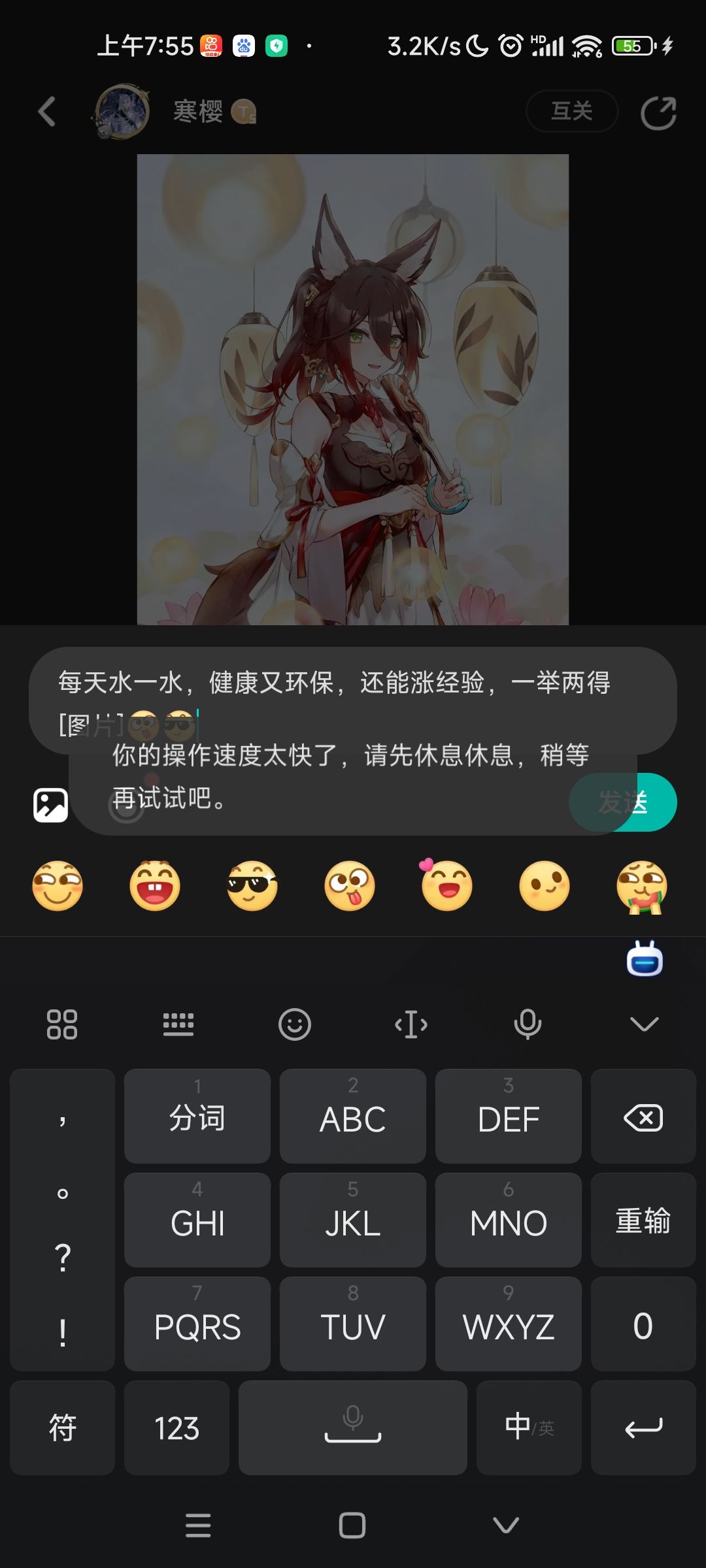Delete a character with the backspace key
The width and height of the screenshot is (706, 1568).
(x=643, y=1116)
